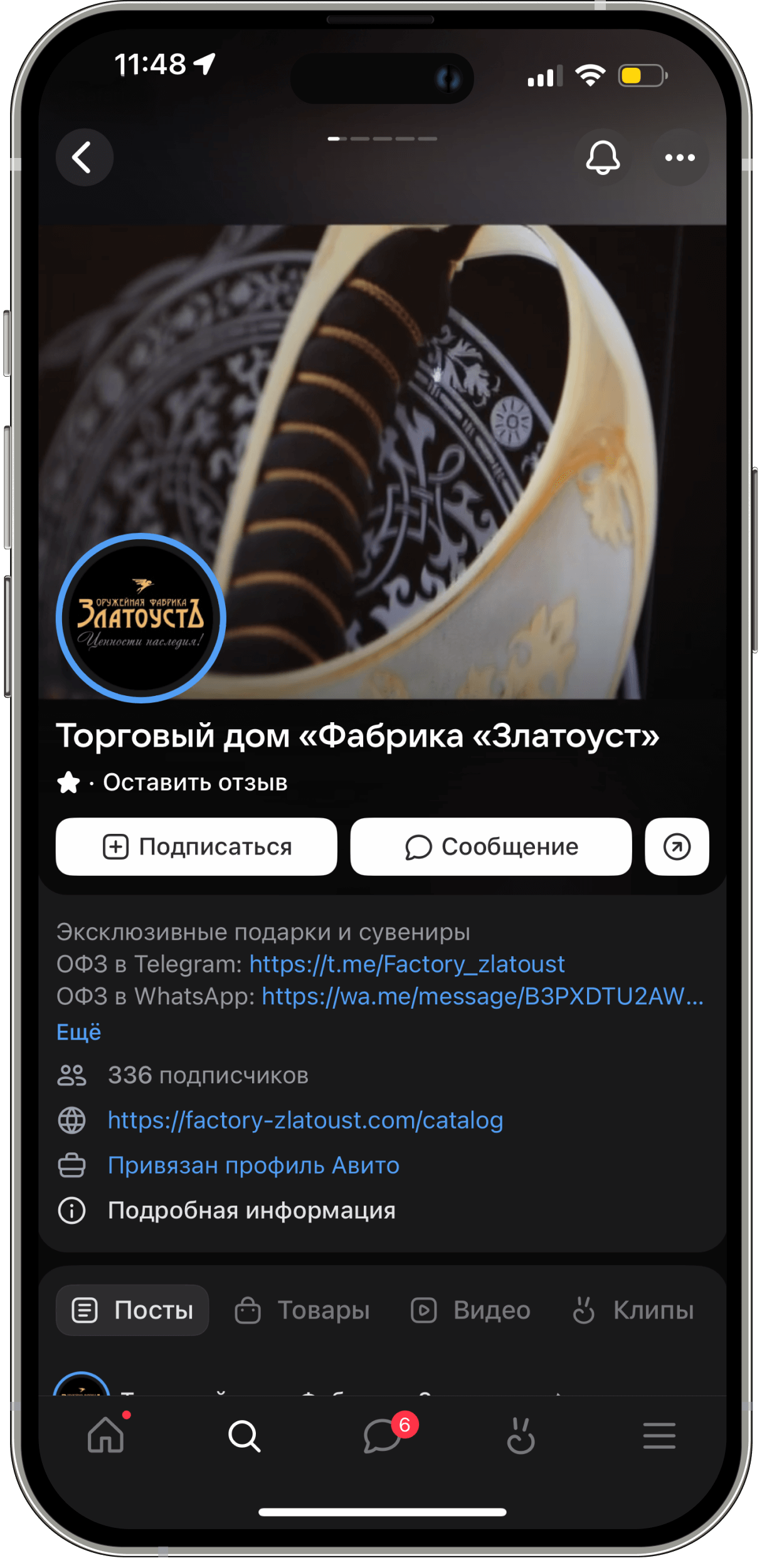The image size is (762, 1568).
Task: View the 336 подписчиков list
Action: pyautogui.click(x=208, y=1075)
